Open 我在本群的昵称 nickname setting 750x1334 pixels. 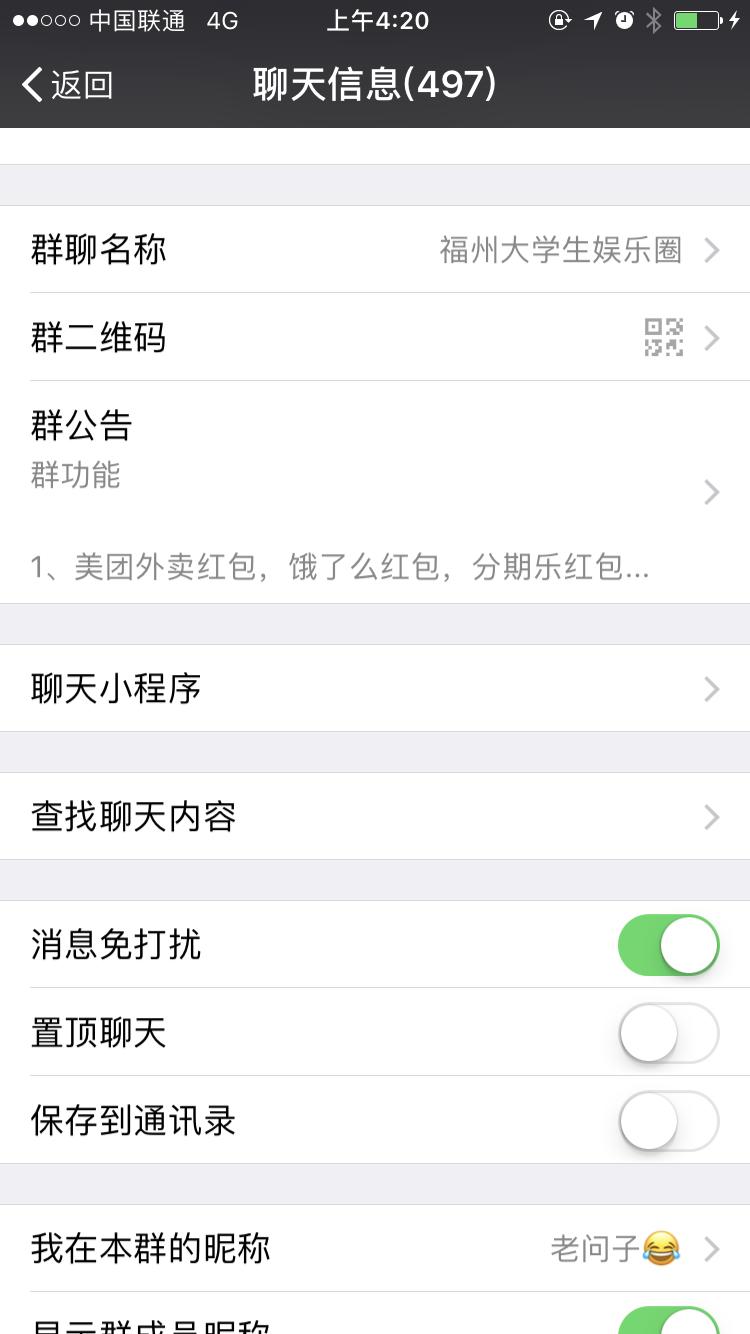pos(375,1249)
